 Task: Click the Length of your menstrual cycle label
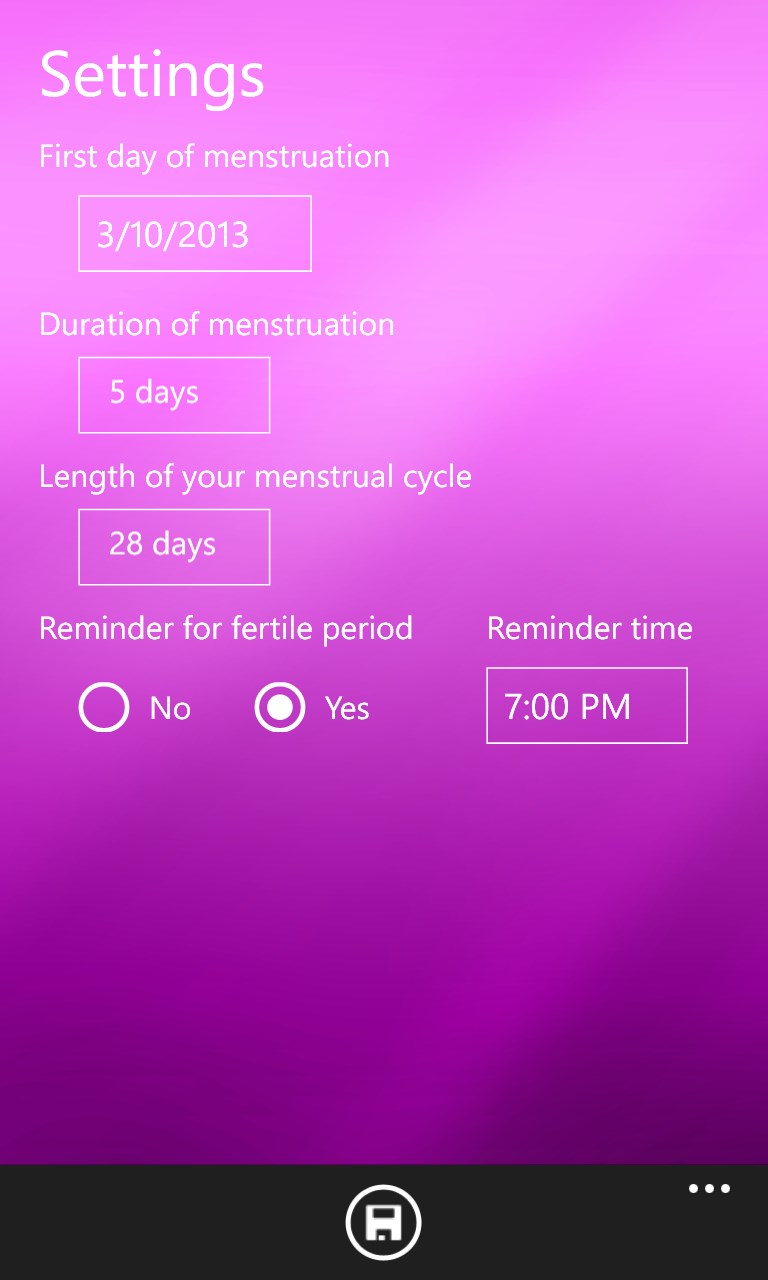click(x=255, y=477)
